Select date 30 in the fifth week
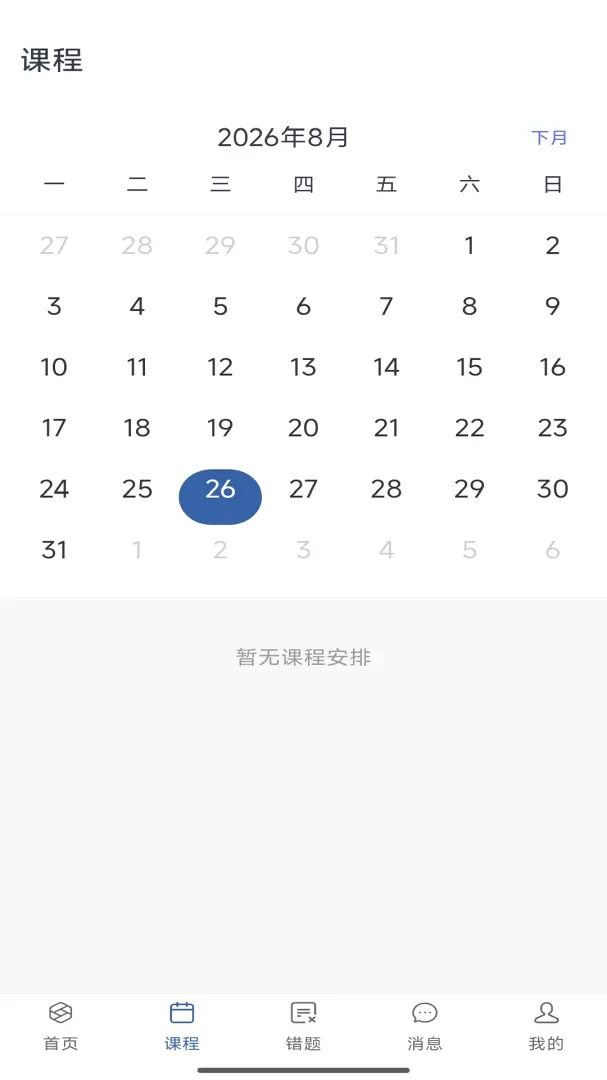 pos(553,489)
